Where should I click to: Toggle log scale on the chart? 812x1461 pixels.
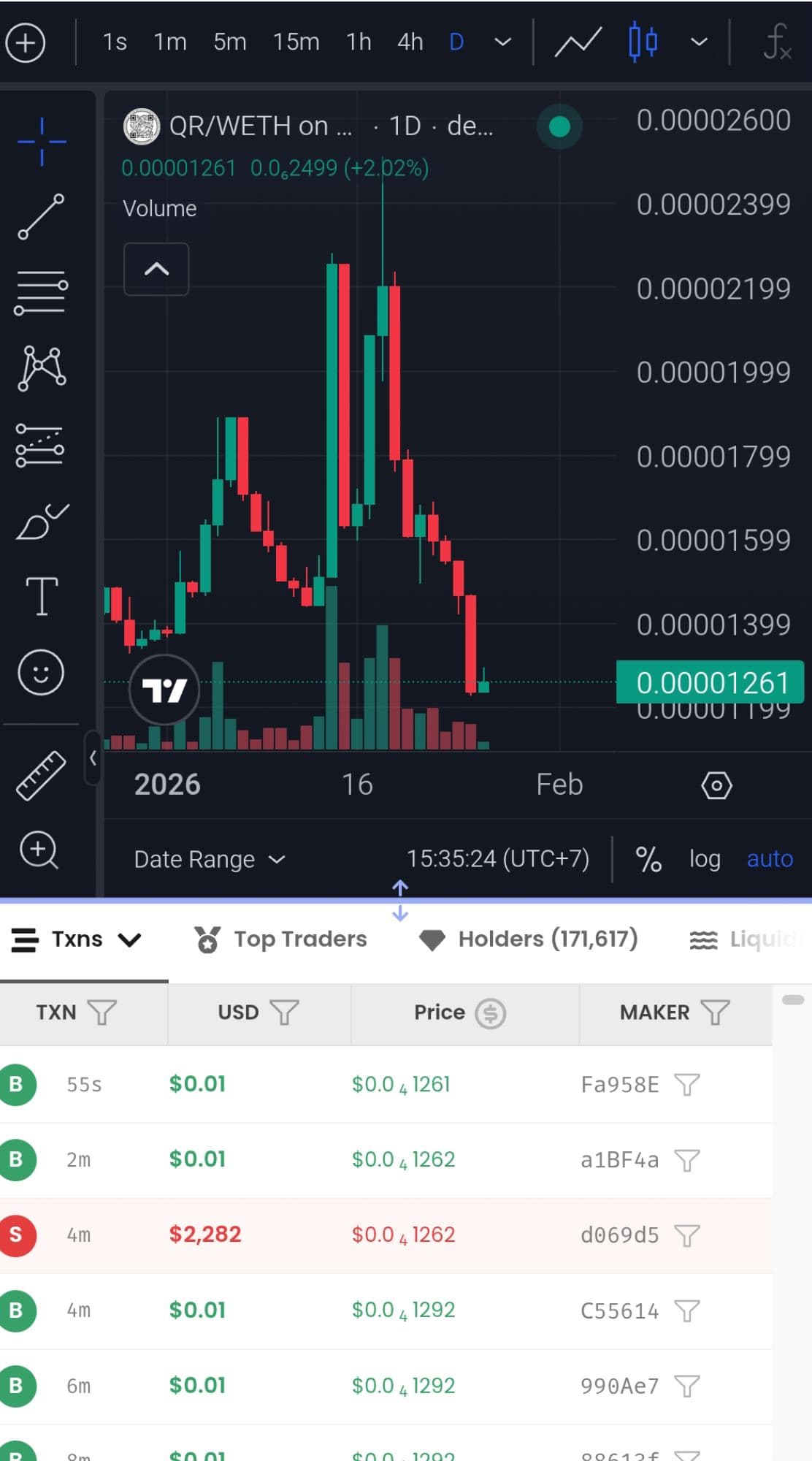tap(705, 859)
